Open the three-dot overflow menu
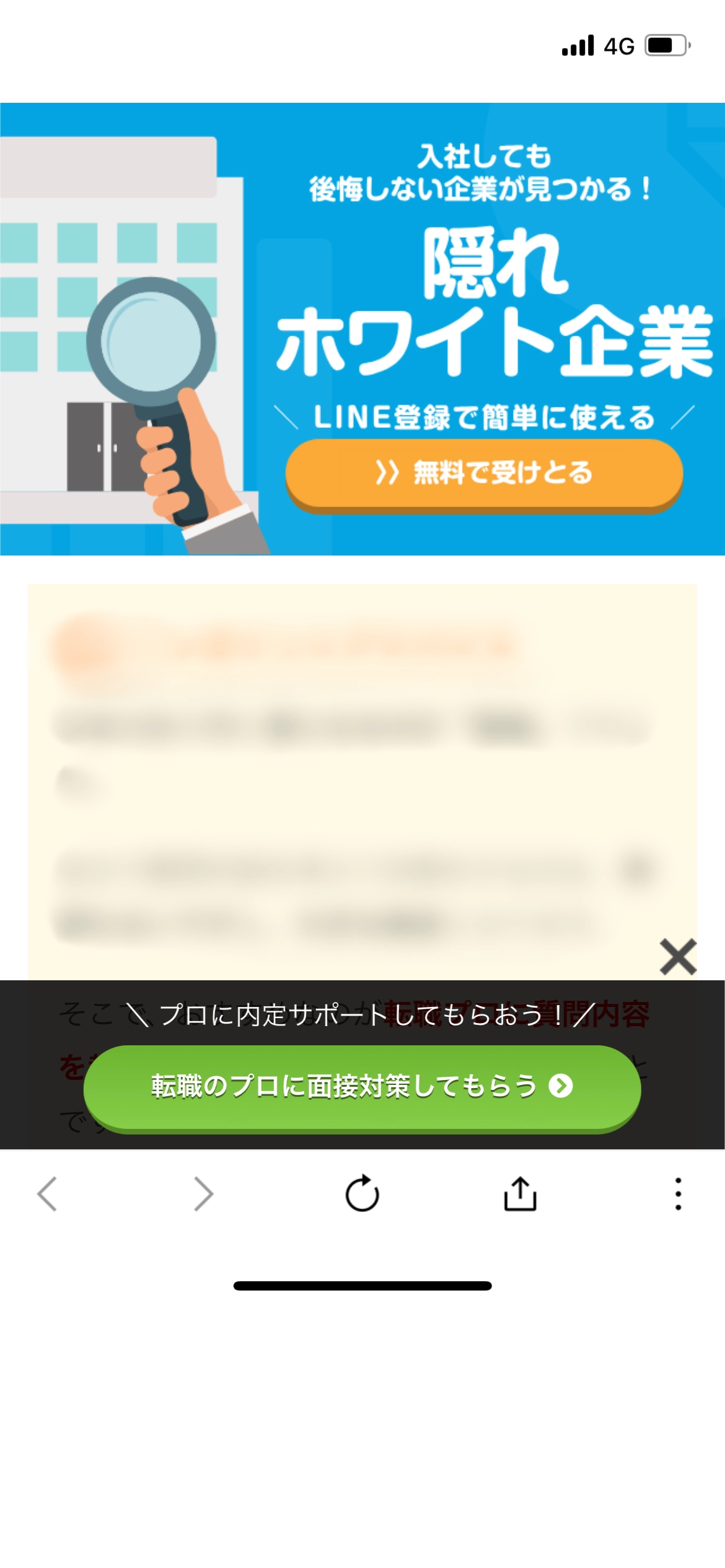The width and height of the screenshot is (725, 1568). pos(678,1193)
